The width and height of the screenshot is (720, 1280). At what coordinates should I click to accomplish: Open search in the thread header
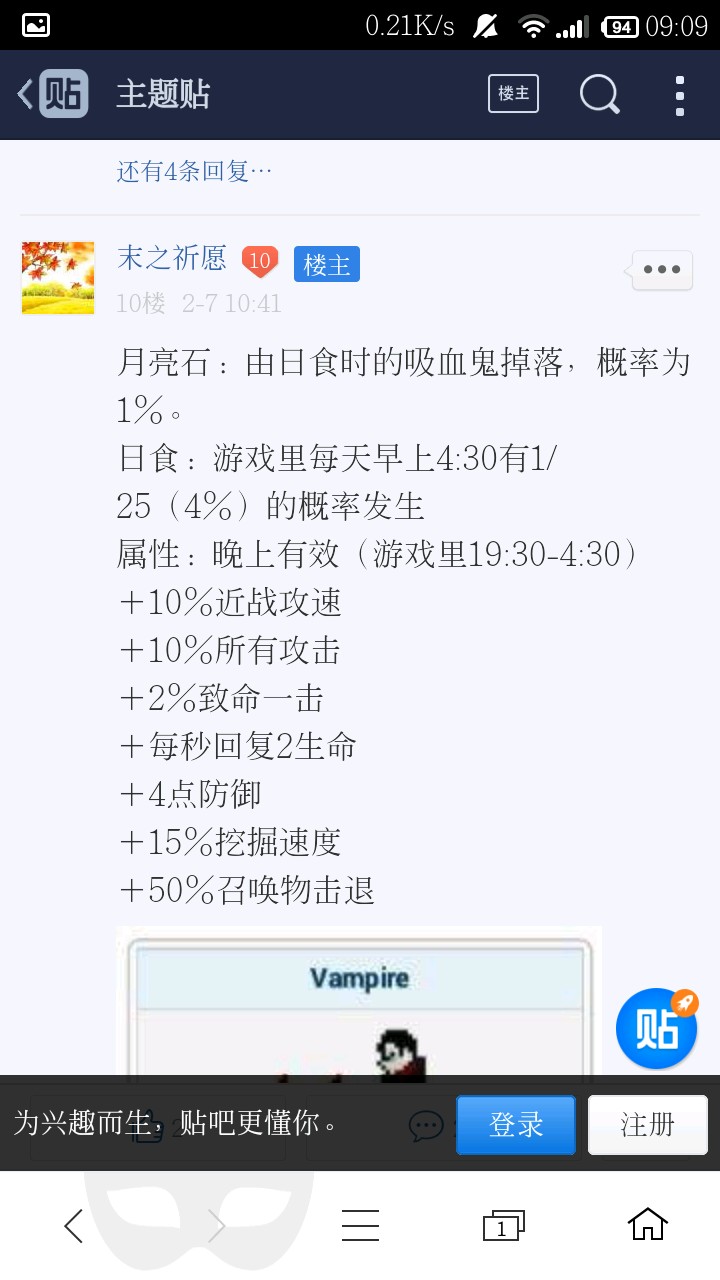click(x=599, y=95)
